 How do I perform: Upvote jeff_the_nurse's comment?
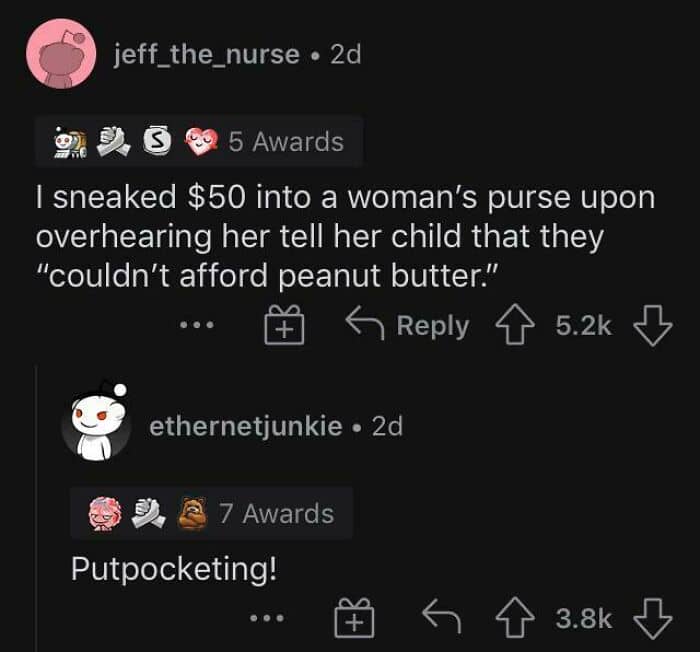click(515, 325)
